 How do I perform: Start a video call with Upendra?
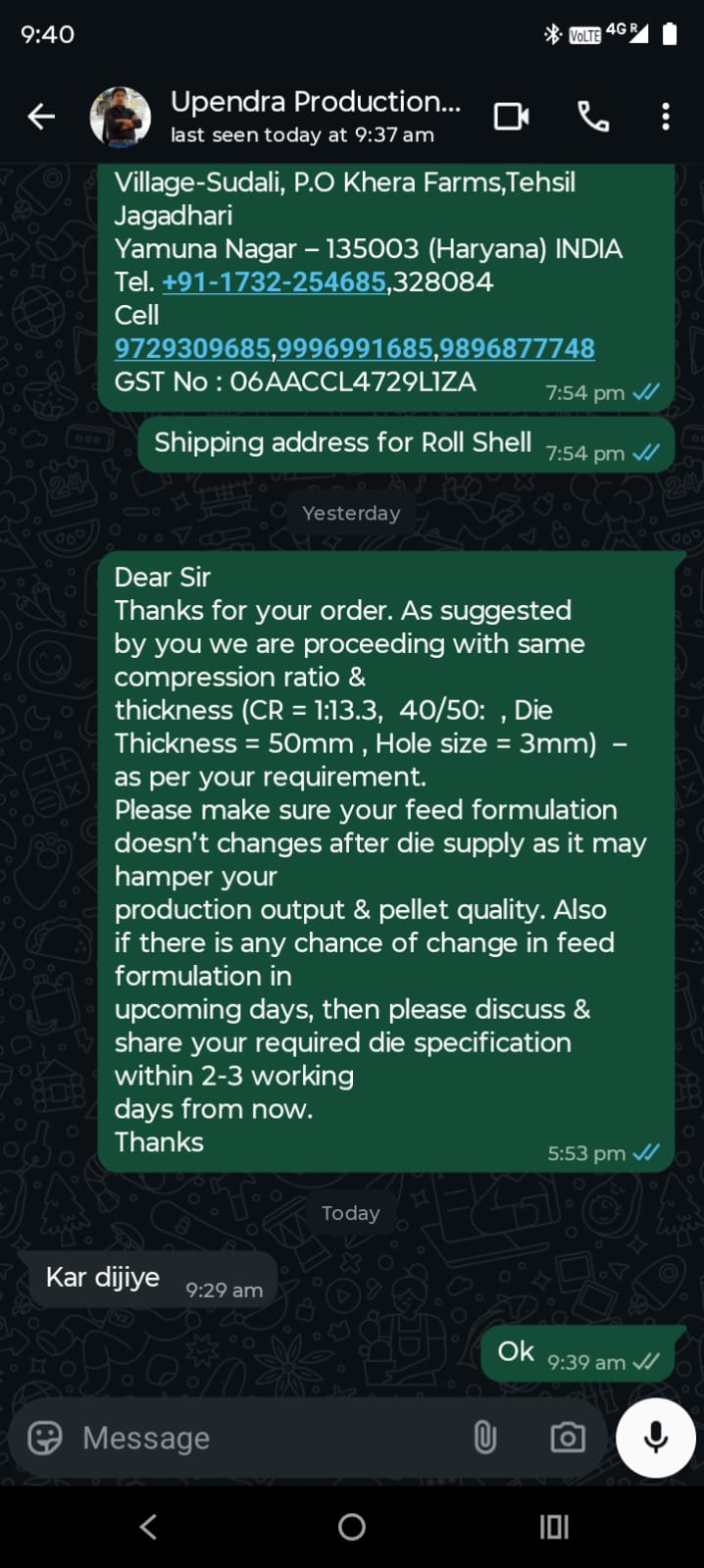pyautogui.click(x=511, y=117)
